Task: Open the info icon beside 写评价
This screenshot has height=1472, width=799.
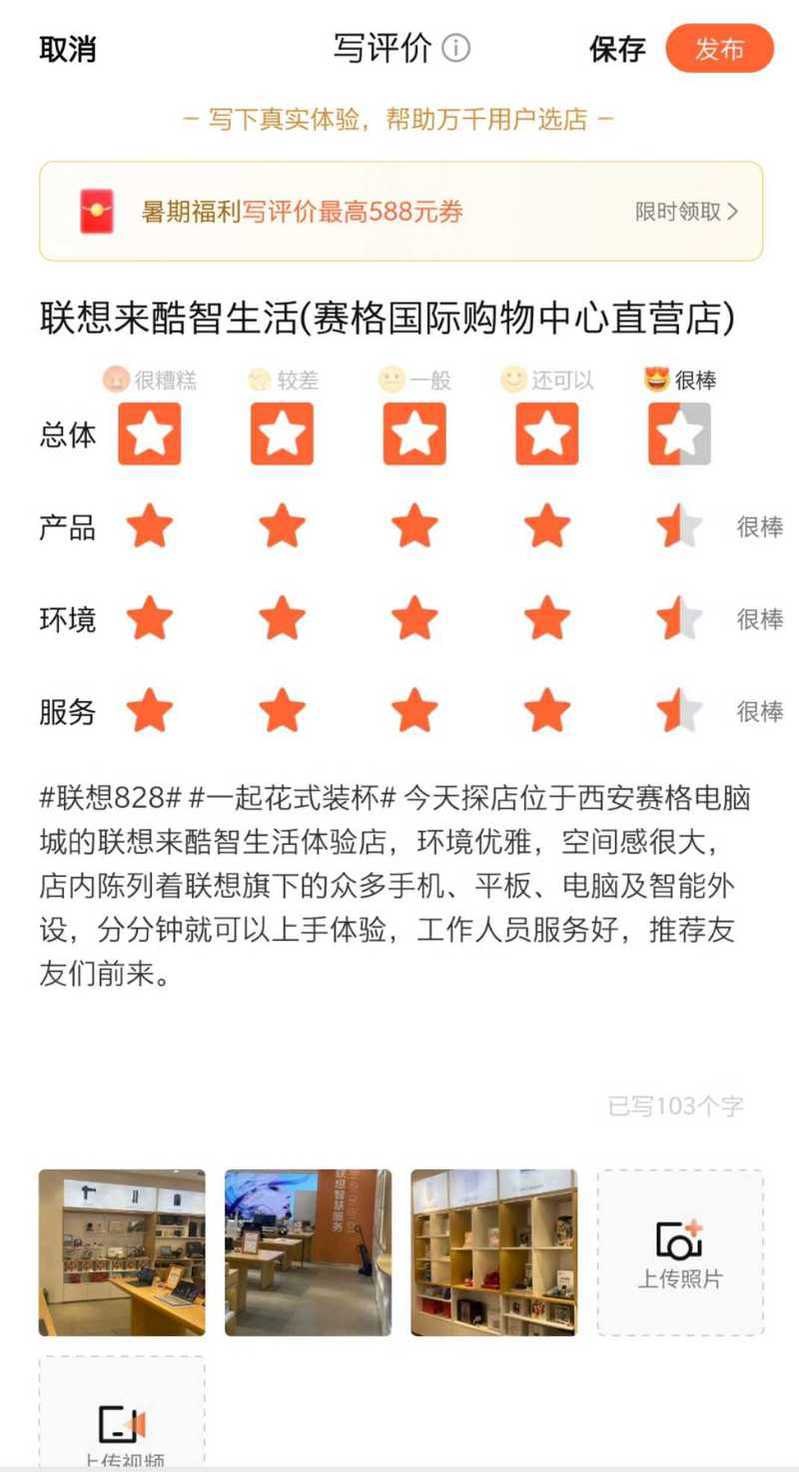Action: coord(456,48)
